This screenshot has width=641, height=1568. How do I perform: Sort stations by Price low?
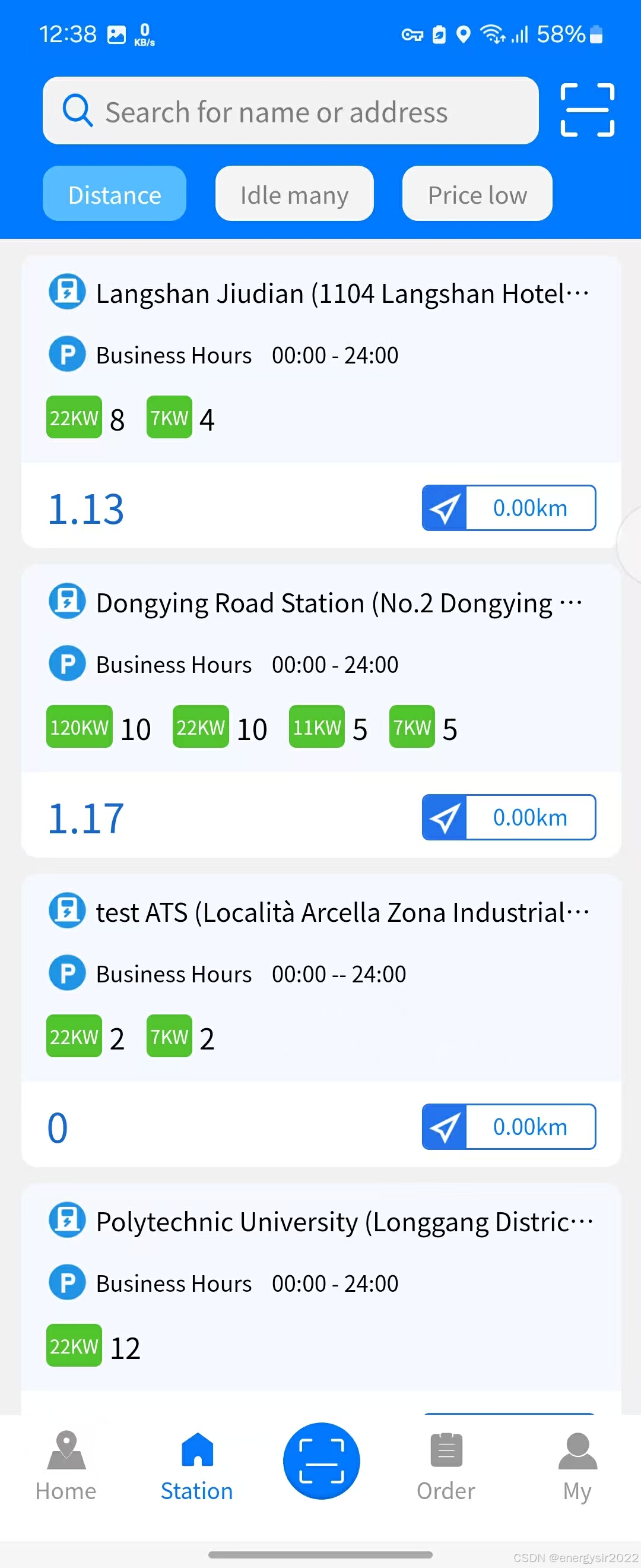coord(477,194)
